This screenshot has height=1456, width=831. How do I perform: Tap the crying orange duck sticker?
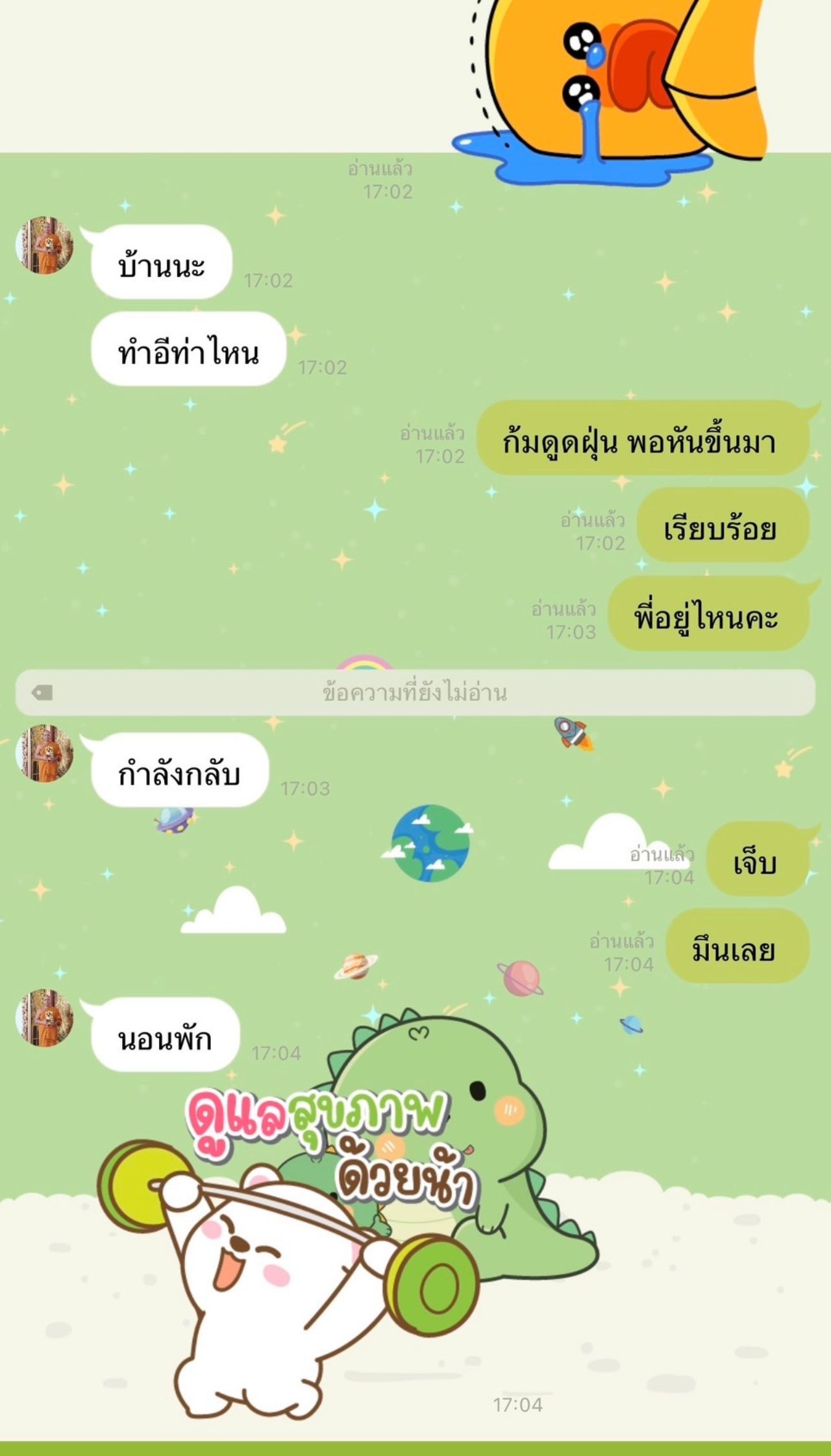pyautogui.click(x=617, y=84)
